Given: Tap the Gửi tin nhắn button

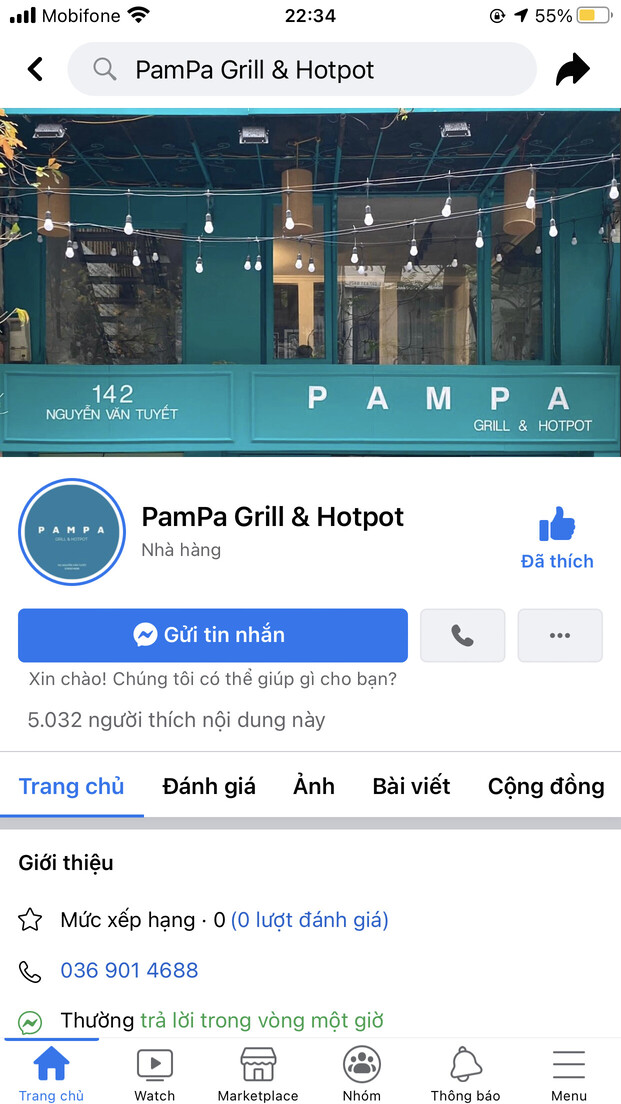Looking at the screenshot, I should (x=213, y=635).
